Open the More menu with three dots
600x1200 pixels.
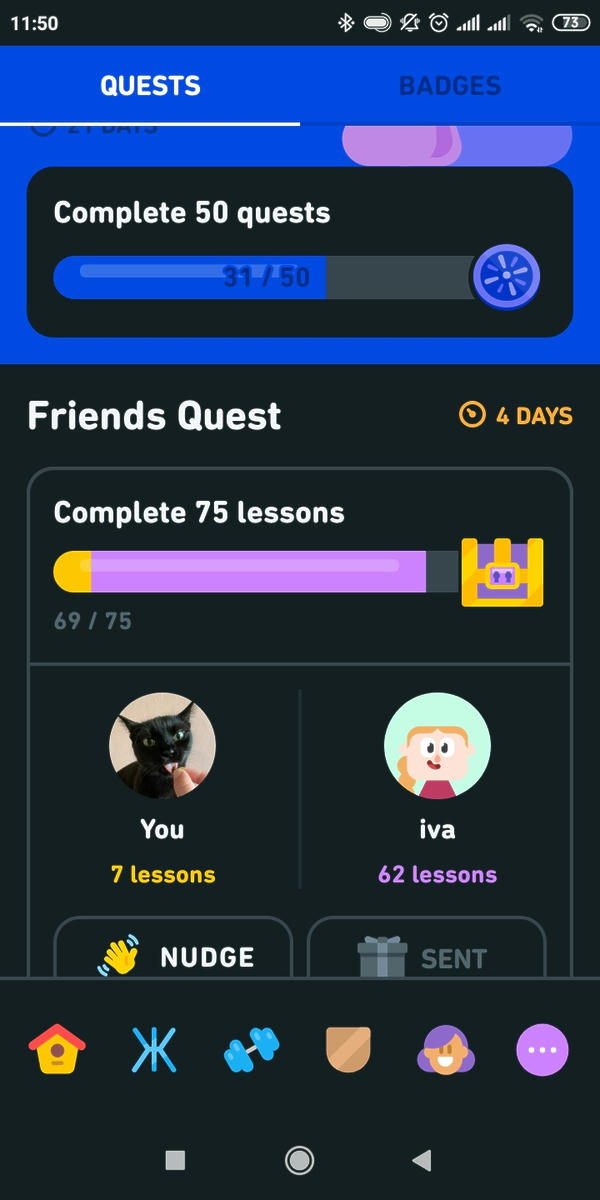click(x=542, y=1051)
